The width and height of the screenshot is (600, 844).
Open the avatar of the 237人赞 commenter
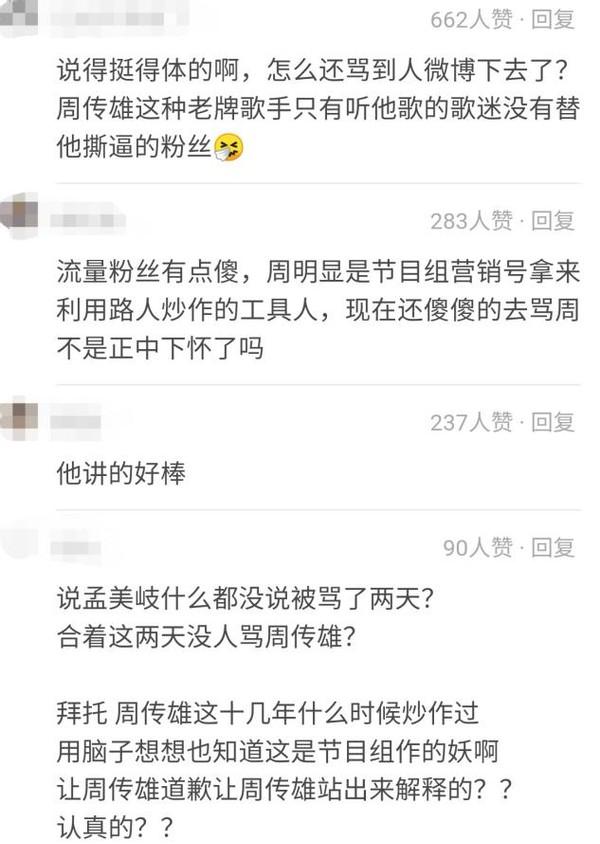pos(19,416)
